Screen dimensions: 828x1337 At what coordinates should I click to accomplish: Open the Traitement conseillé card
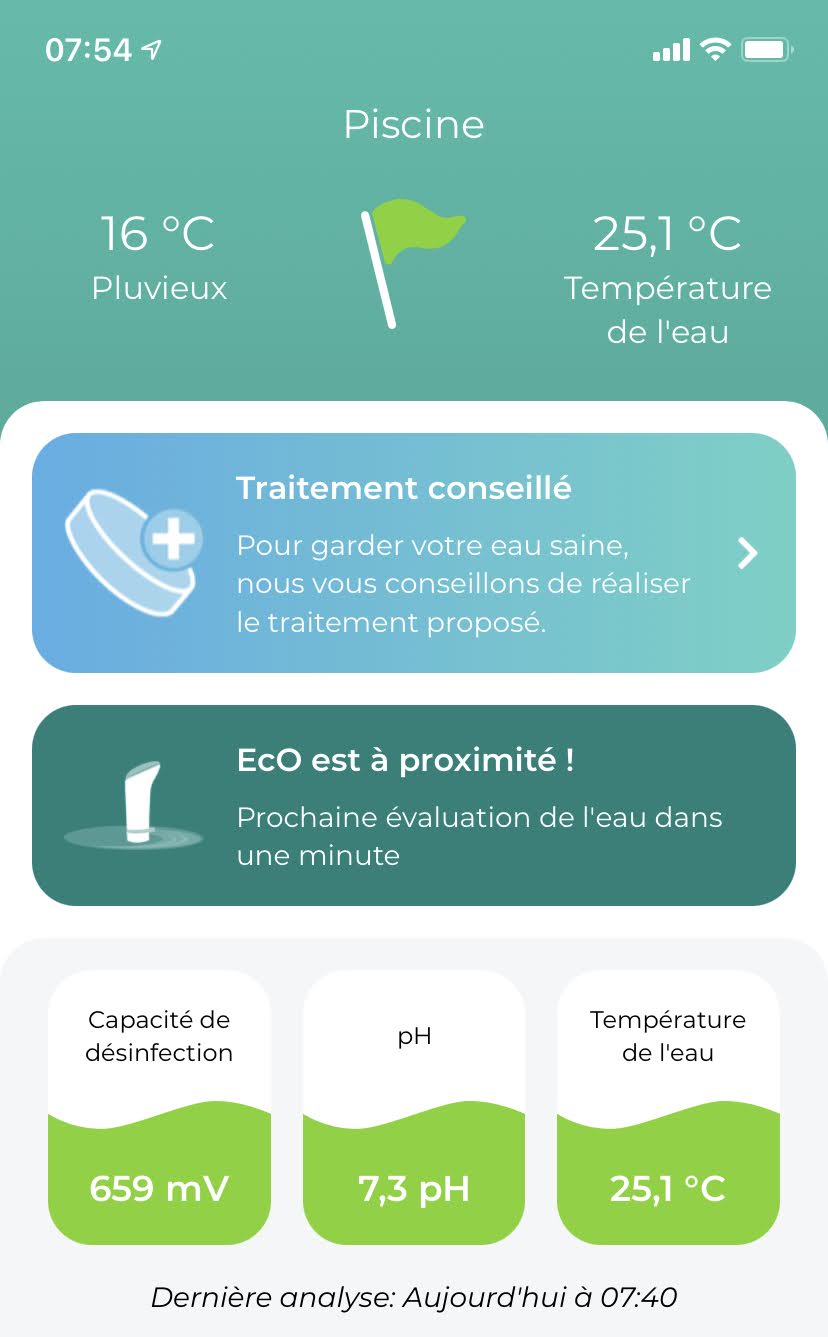(x=414, y=553)
